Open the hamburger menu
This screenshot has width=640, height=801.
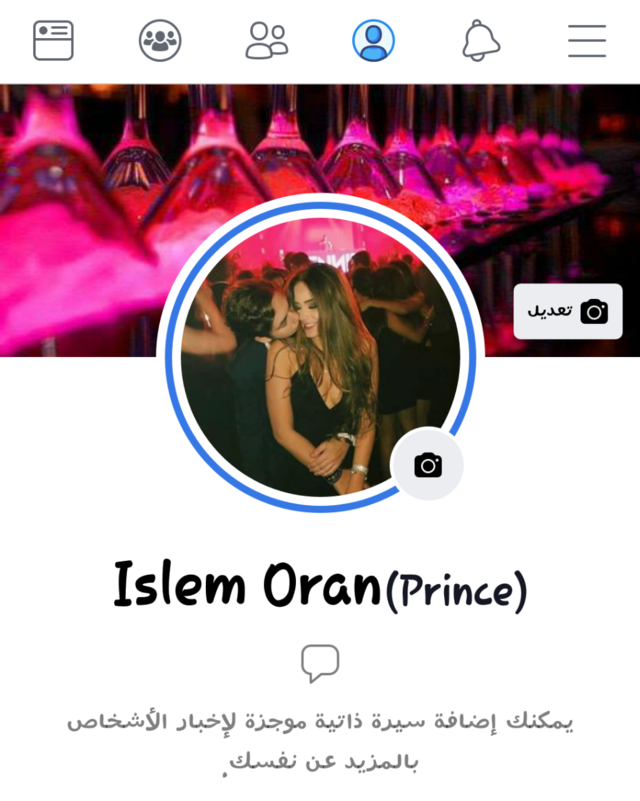pyautogui.click(x=587, y=41)
